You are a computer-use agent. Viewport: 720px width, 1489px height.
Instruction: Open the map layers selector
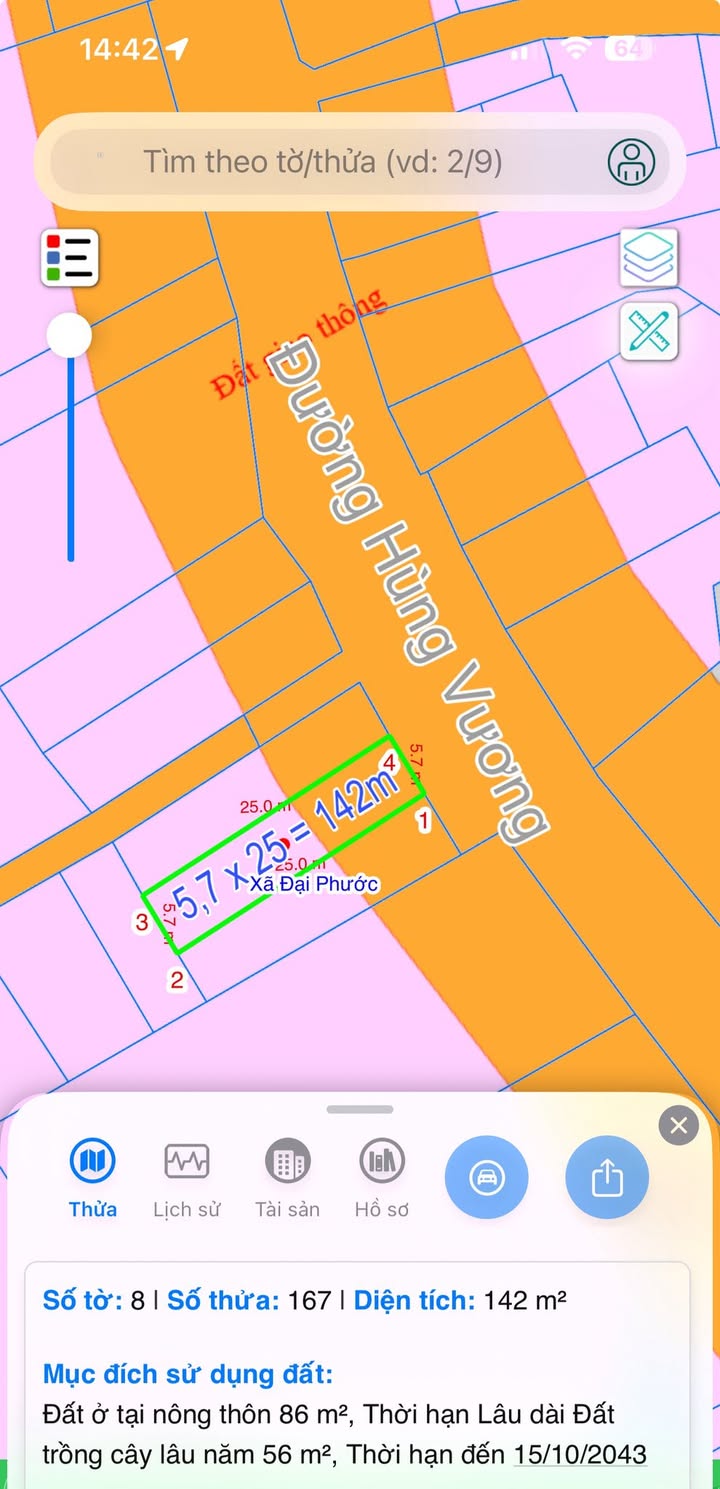(x=649, y=257)
